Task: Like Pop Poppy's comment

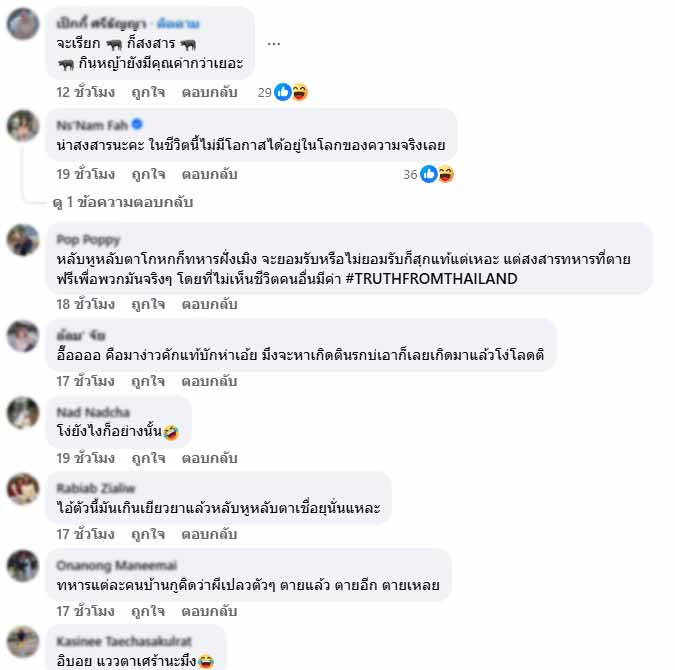Action: tap(148, 304)
